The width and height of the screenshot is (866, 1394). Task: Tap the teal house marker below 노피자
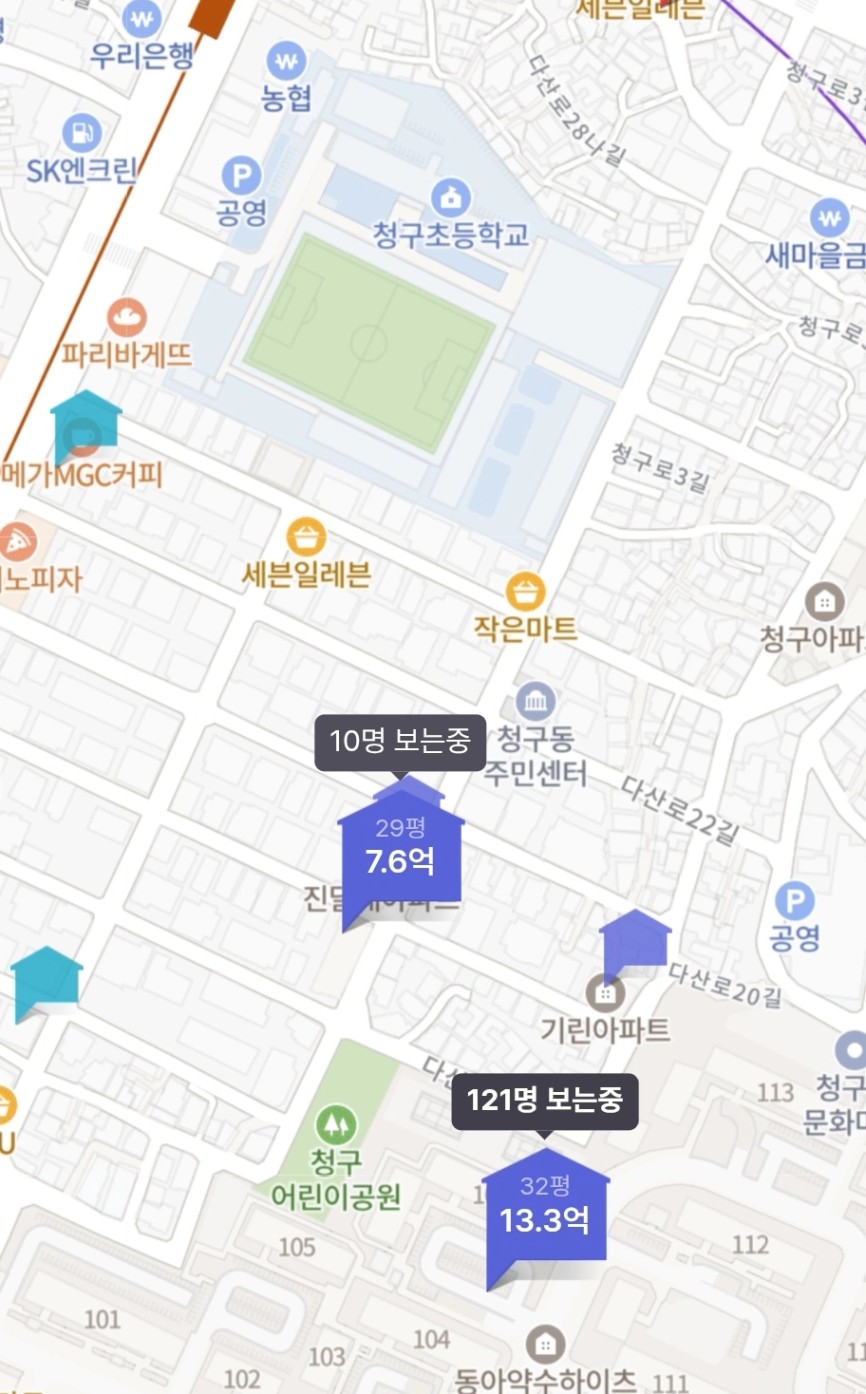(x=47, y=979)
